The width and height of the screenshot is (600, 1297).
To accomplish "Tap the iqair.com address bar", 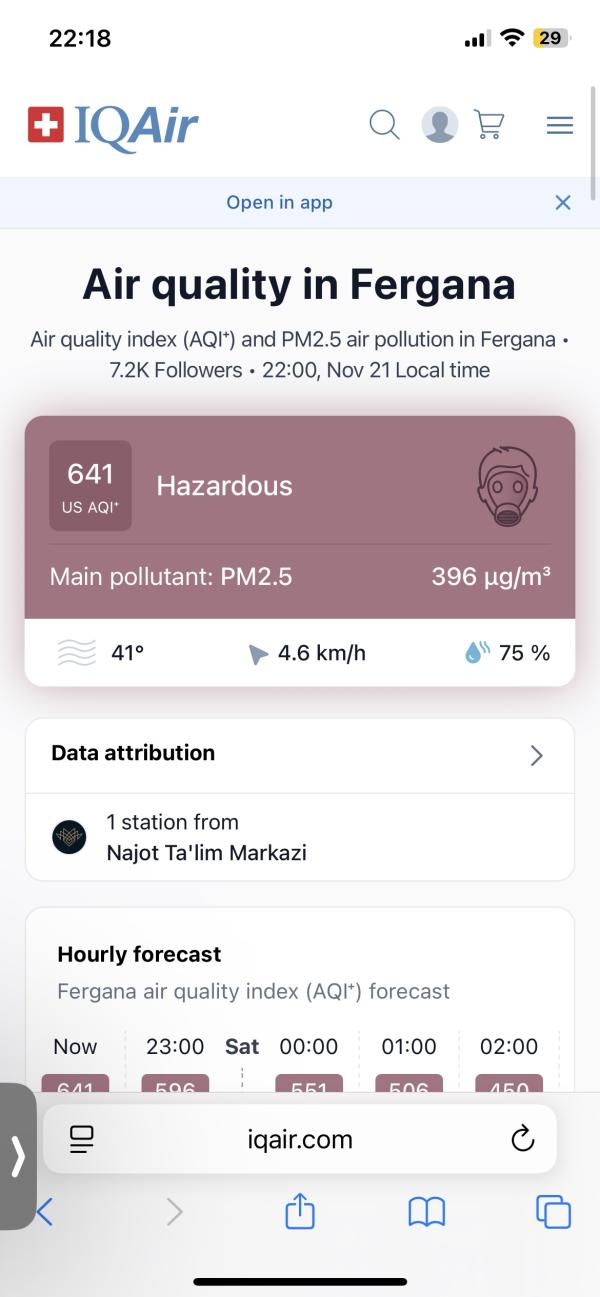I will pos(300,1139).
